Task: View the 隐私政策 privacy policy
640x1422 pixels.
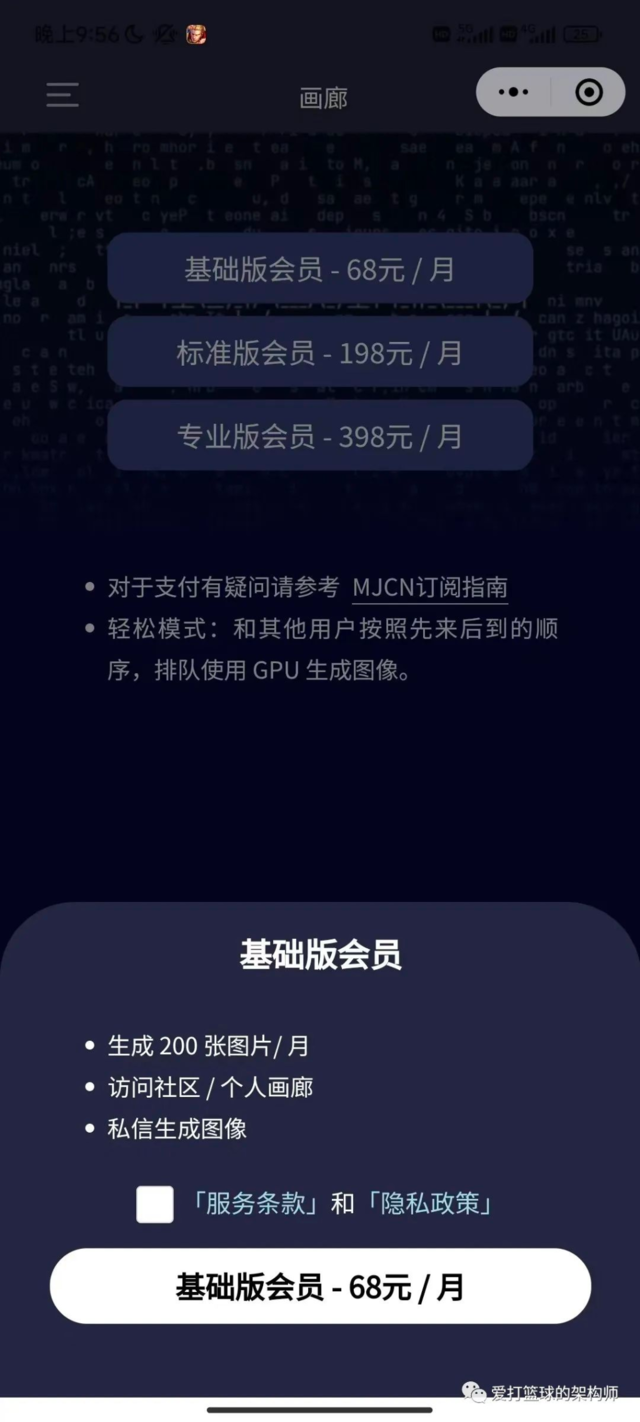Action: pos(431,1203)
